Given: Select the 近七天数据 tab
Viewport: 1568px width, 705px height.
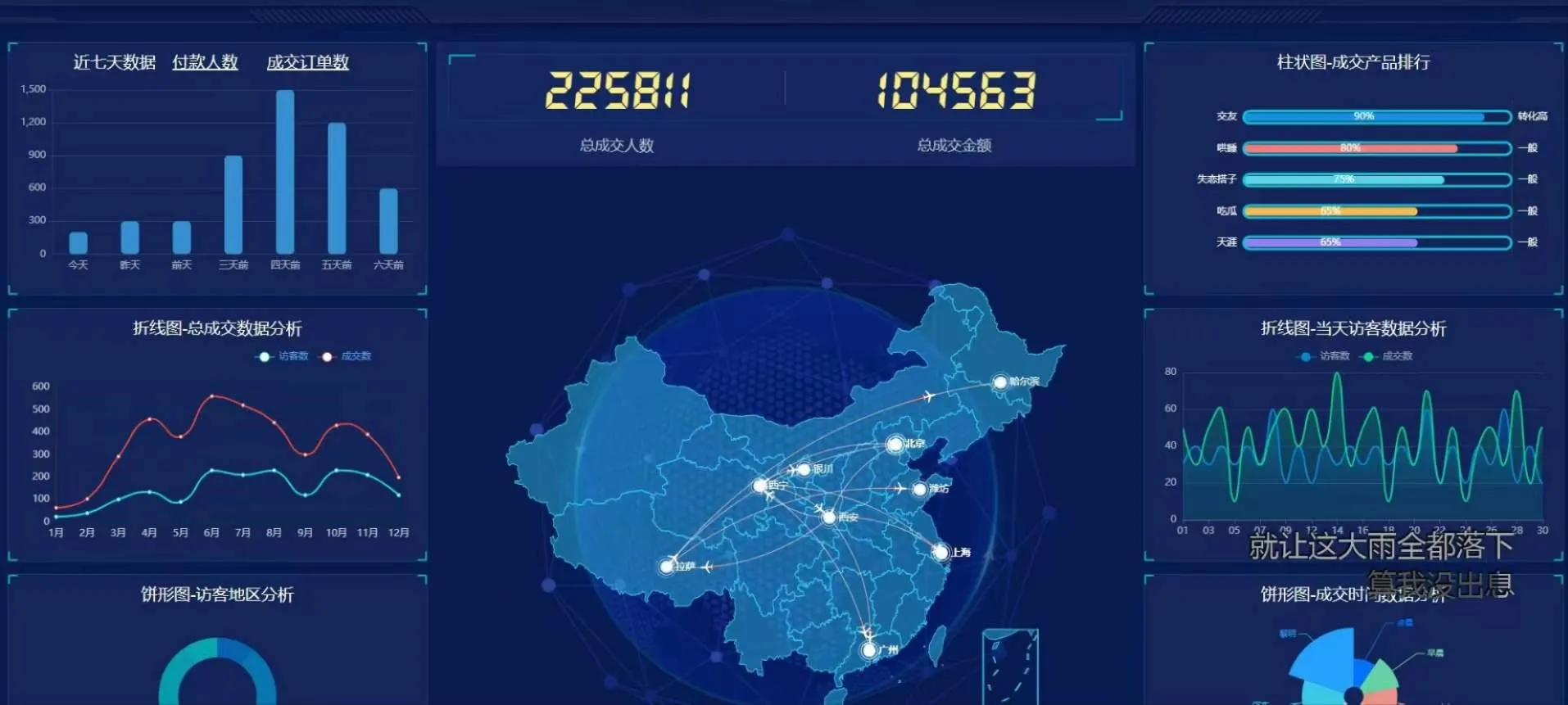Looking at the screenshot, I should [x=114, y=62].
